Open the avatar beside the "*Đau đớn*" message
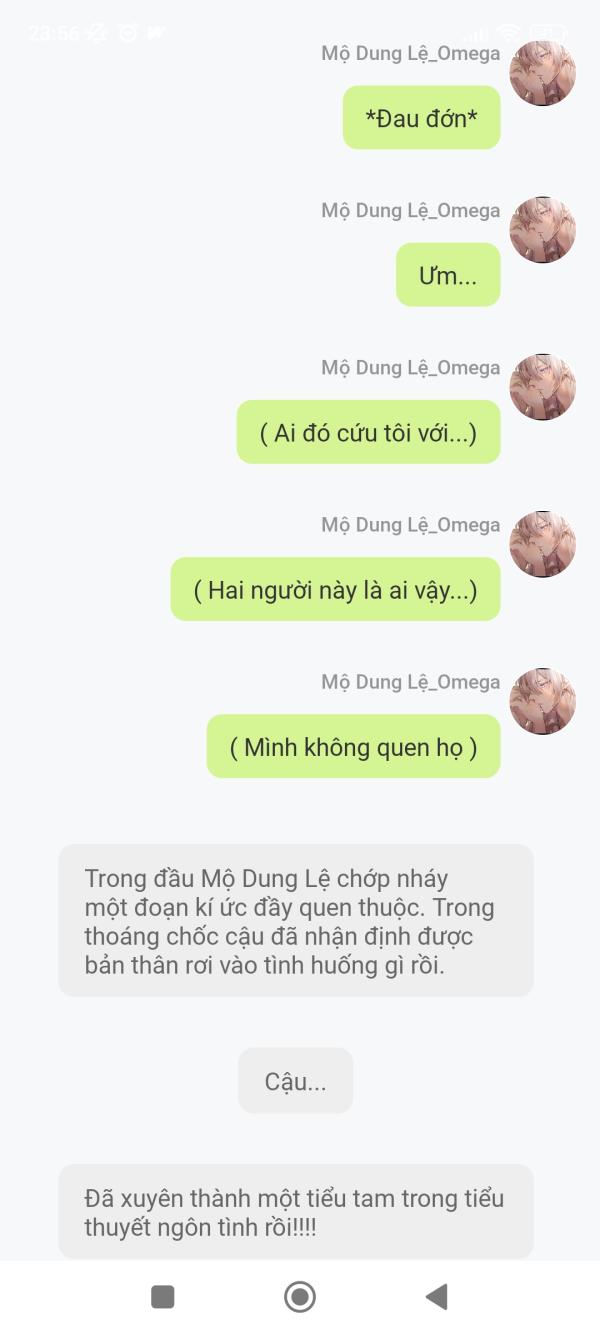Screen dimensions: 600x1333 point(542,73)
